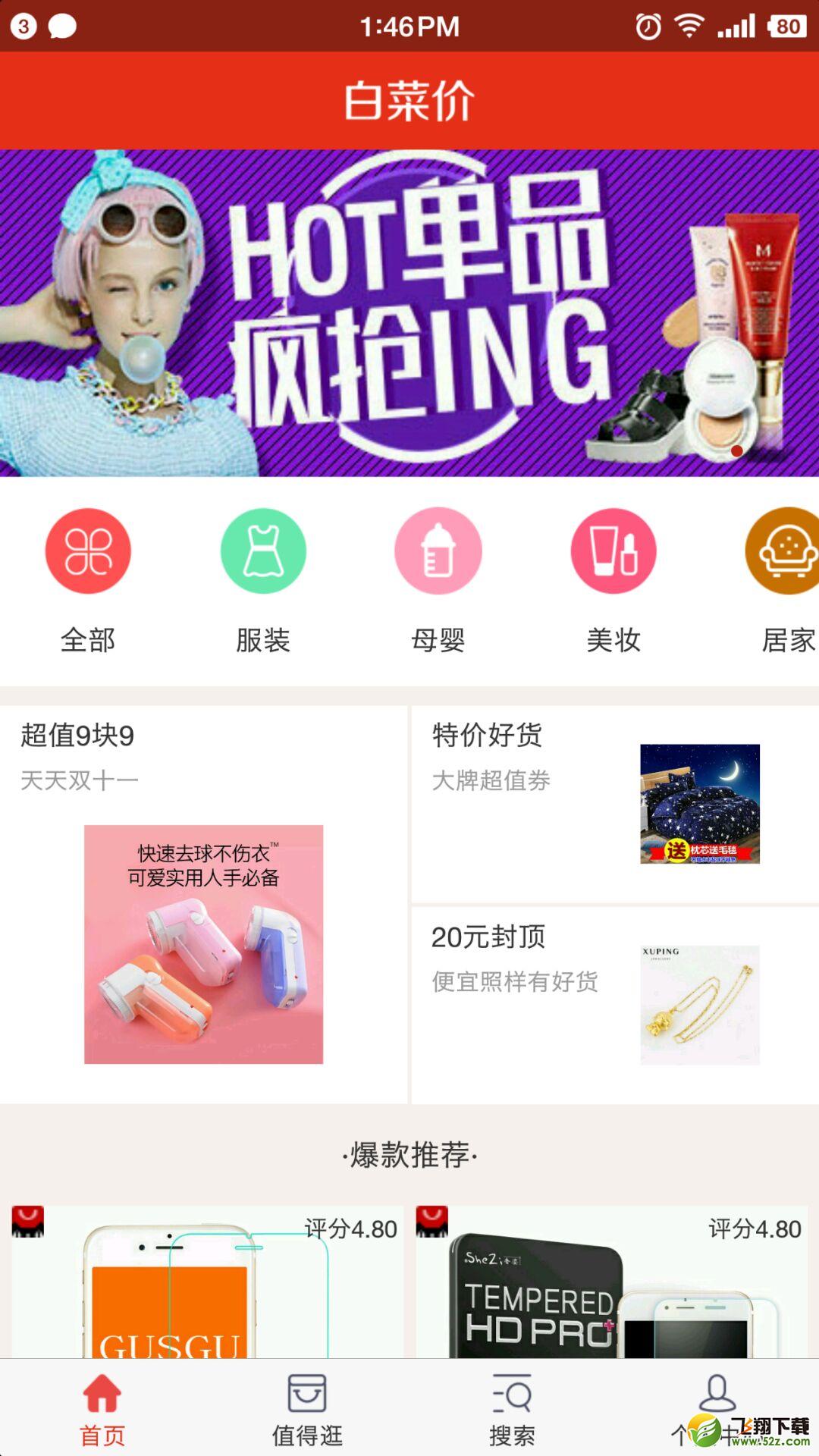Go to the personal center tab
This screenshot has width=819, height=1456.
click(x=717, y=1408)
